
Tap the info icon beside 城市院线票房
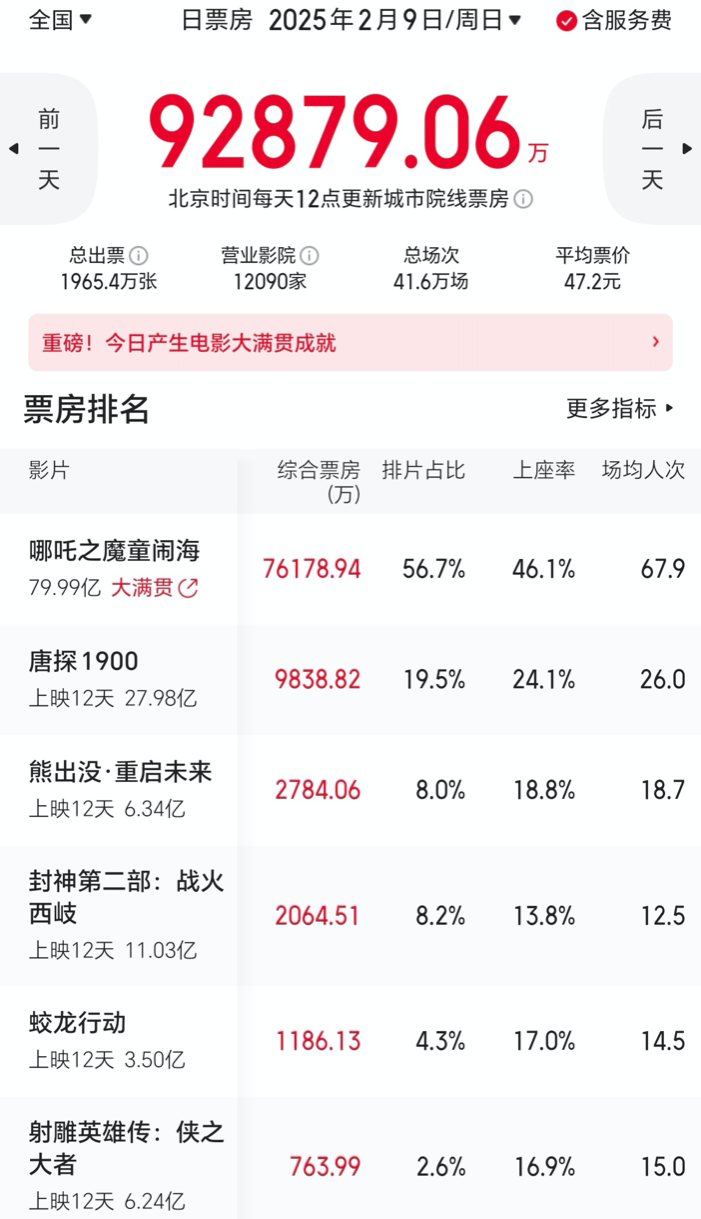click(523, 199)
